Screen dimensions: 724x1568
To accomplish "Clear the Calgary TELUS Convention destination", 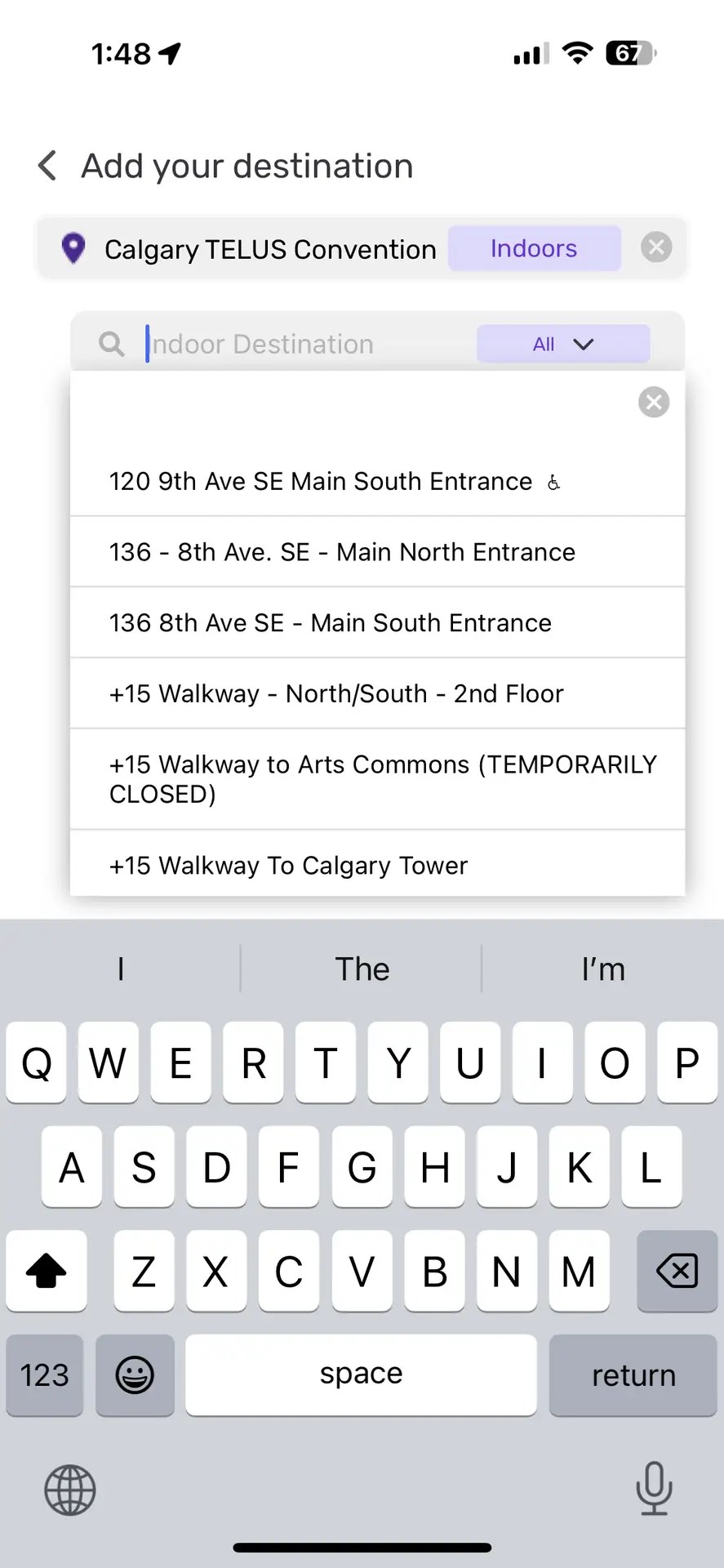I will (655, 247).
